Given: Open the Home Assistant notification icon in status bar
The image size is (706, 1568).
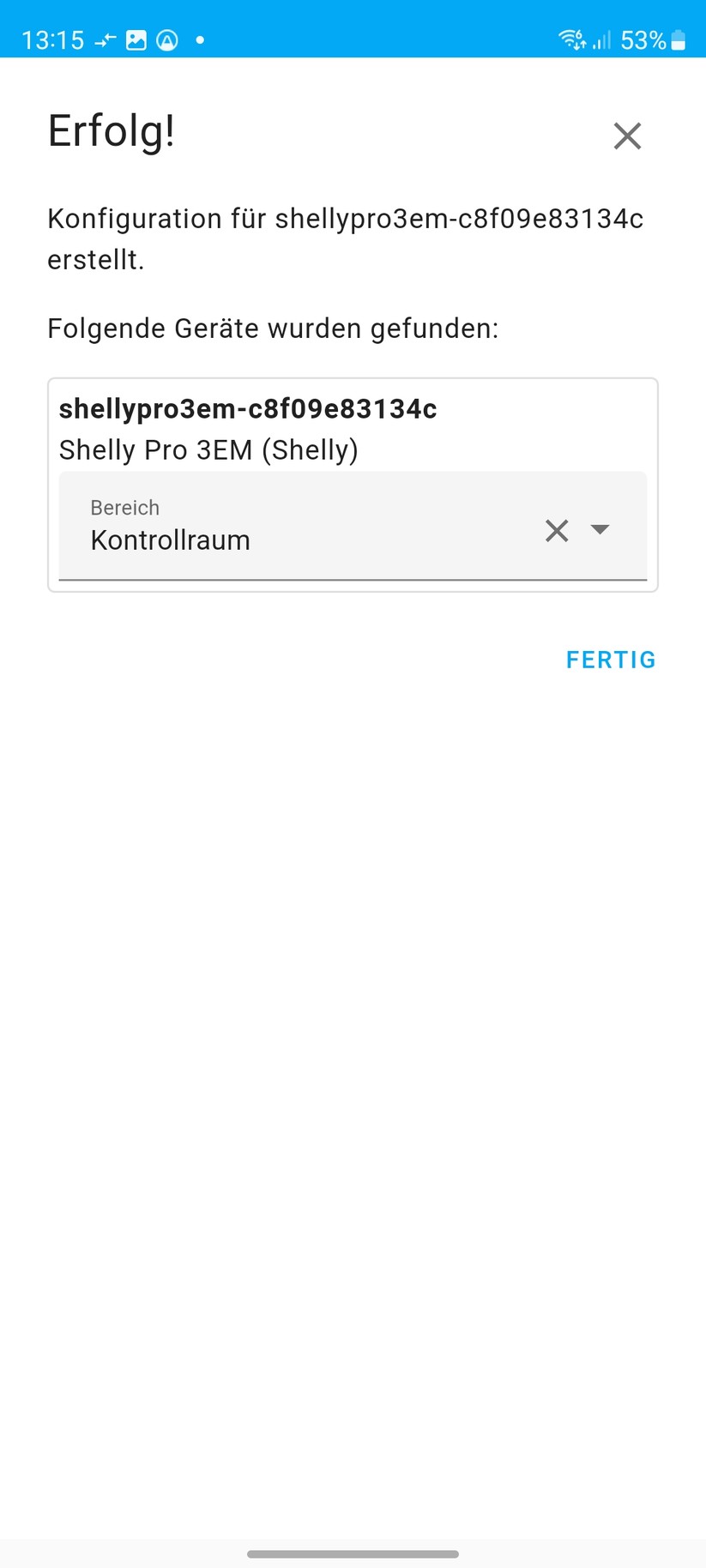Looking at the screenshot, I should 168,39.
